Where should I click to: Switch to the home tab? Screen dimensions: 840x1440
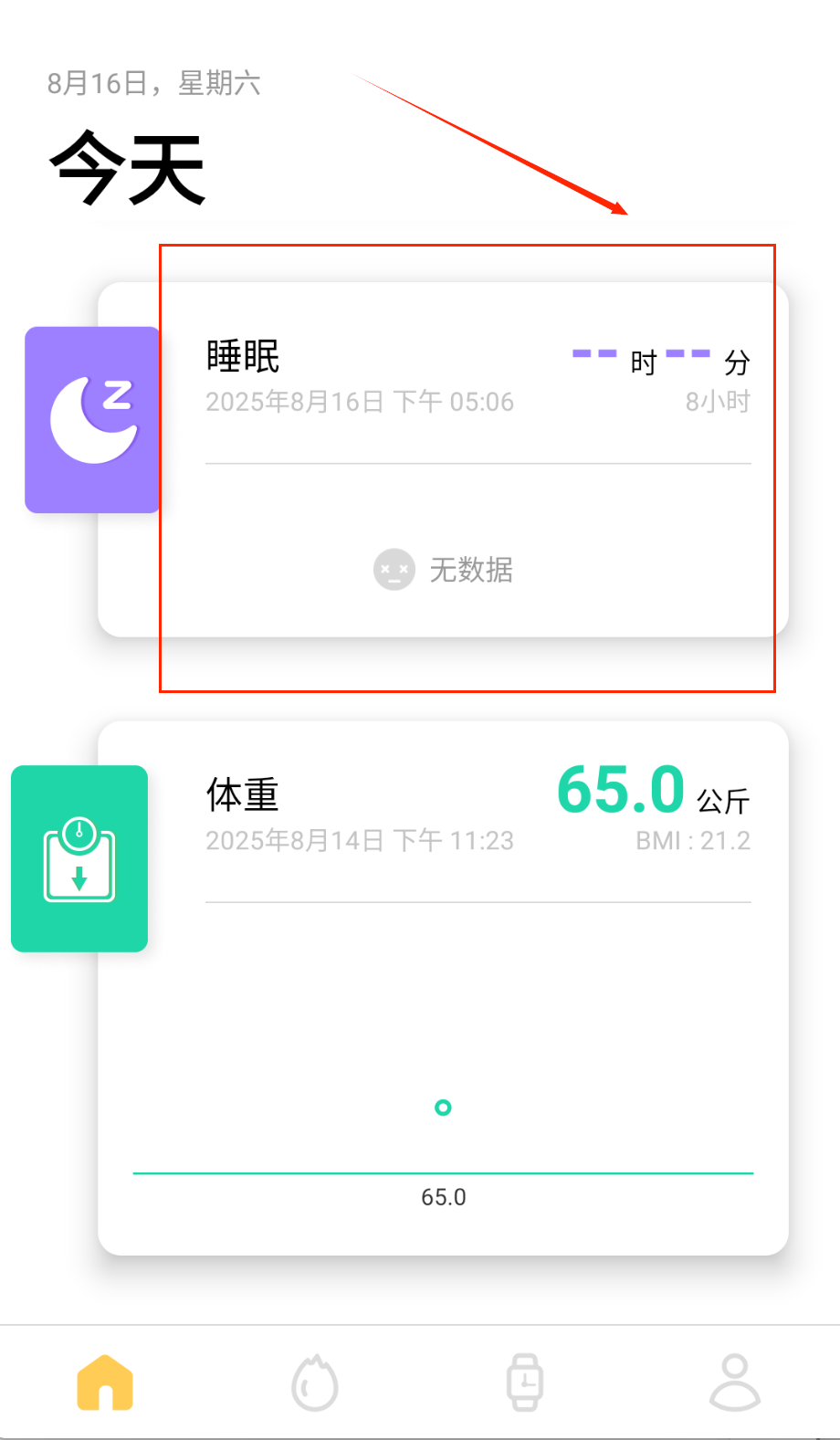point(105,1382)
